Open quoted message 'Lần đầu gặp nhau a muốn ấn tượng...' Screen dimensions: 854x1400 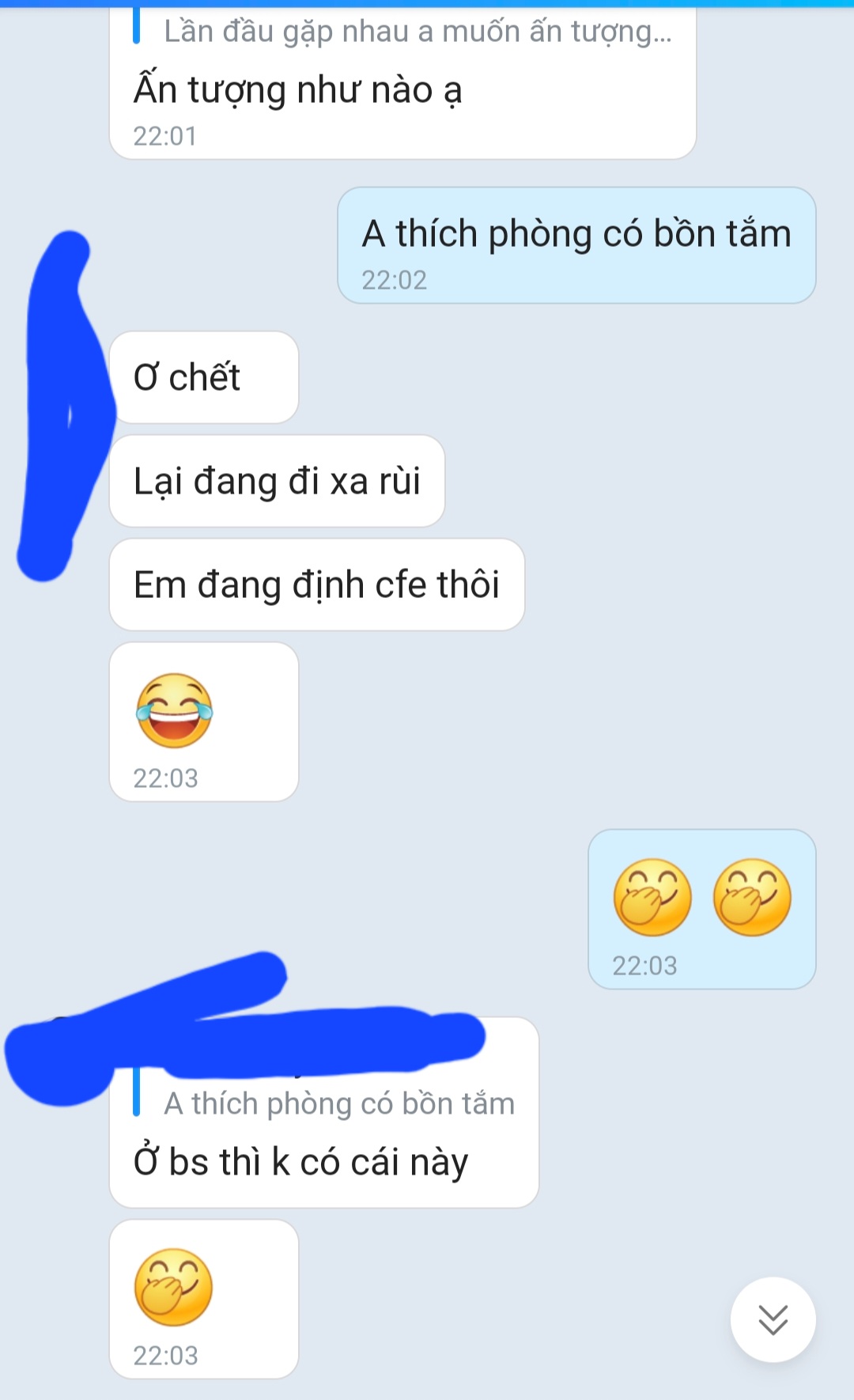(x=417, y=32)
